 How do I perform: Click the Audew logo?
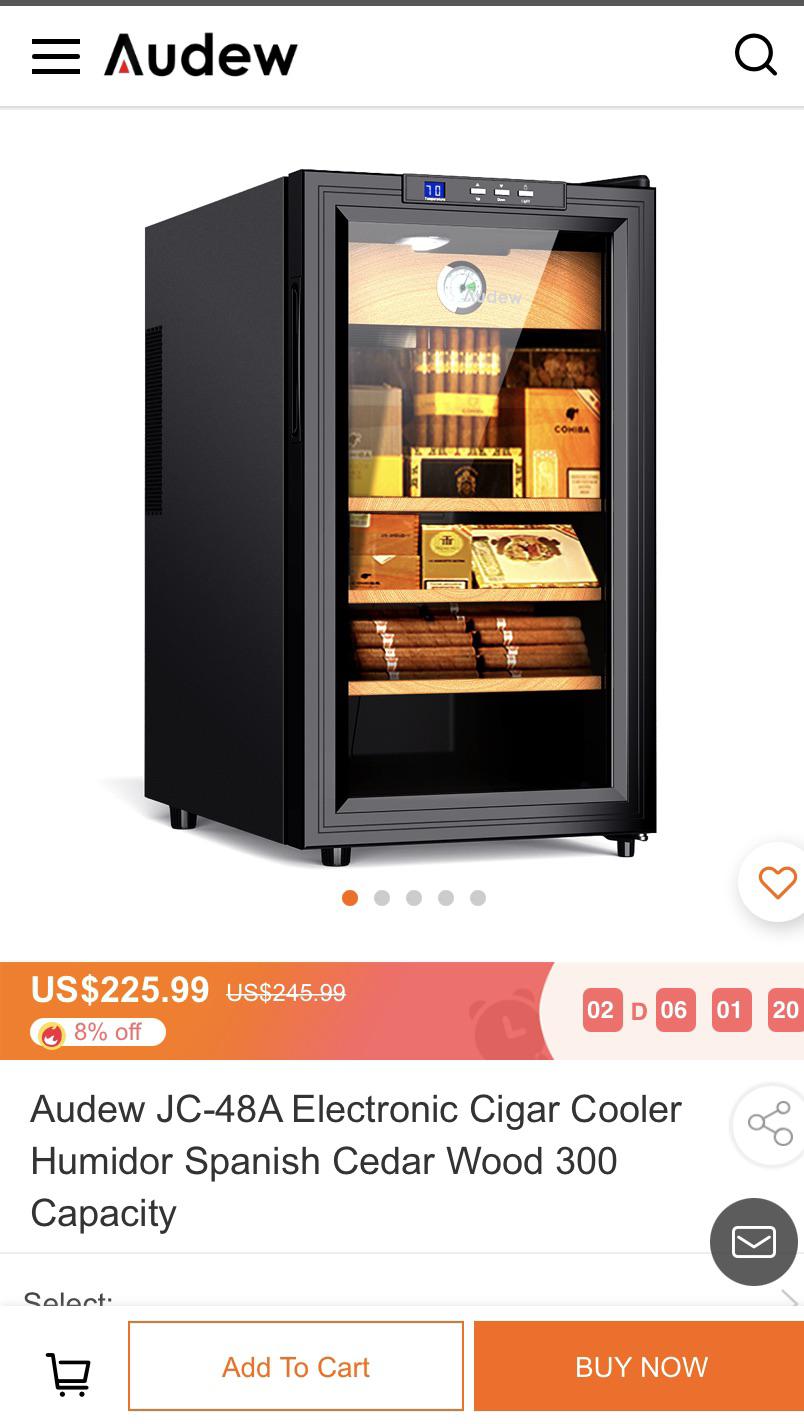(199, 55)
